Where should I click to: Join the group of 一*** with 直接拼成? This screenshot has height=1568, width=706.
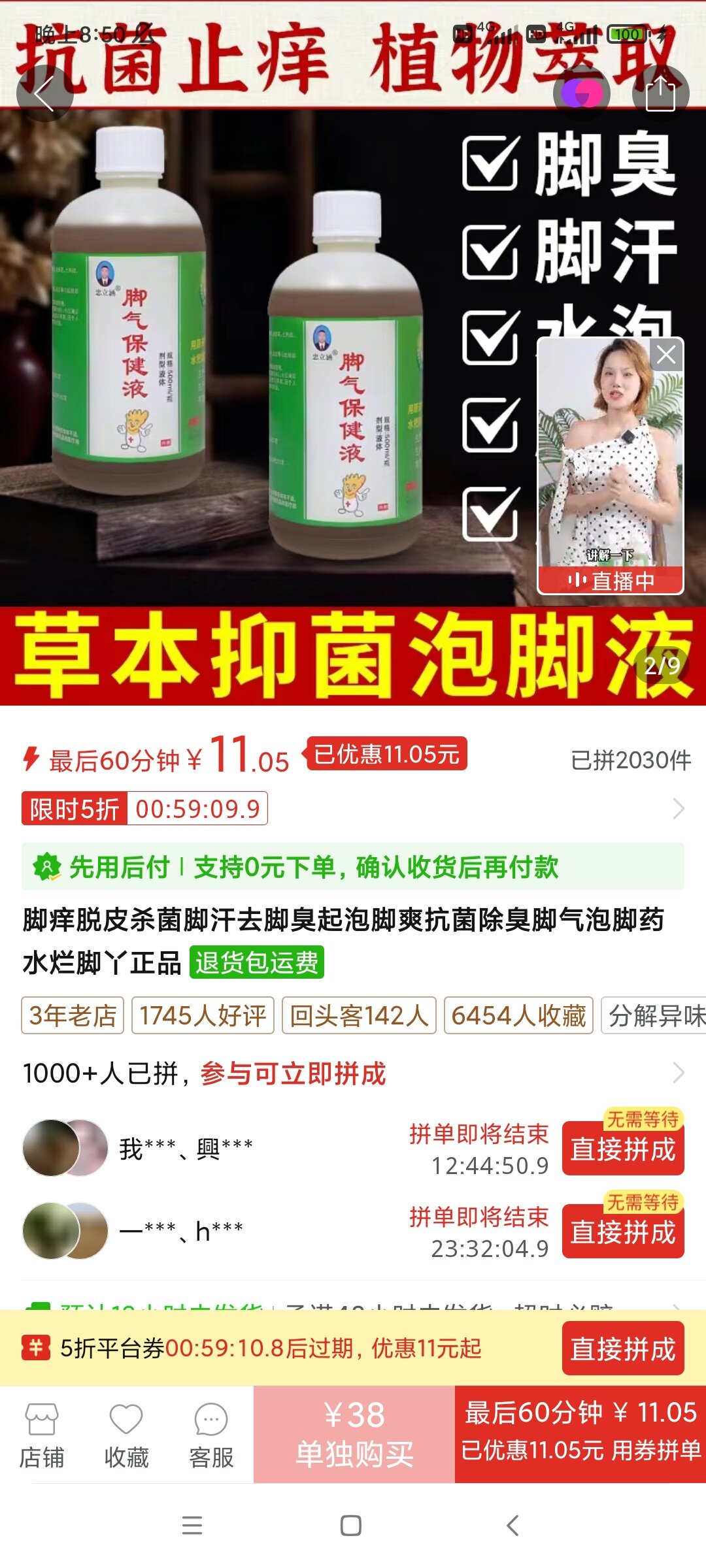point(622,1232)
